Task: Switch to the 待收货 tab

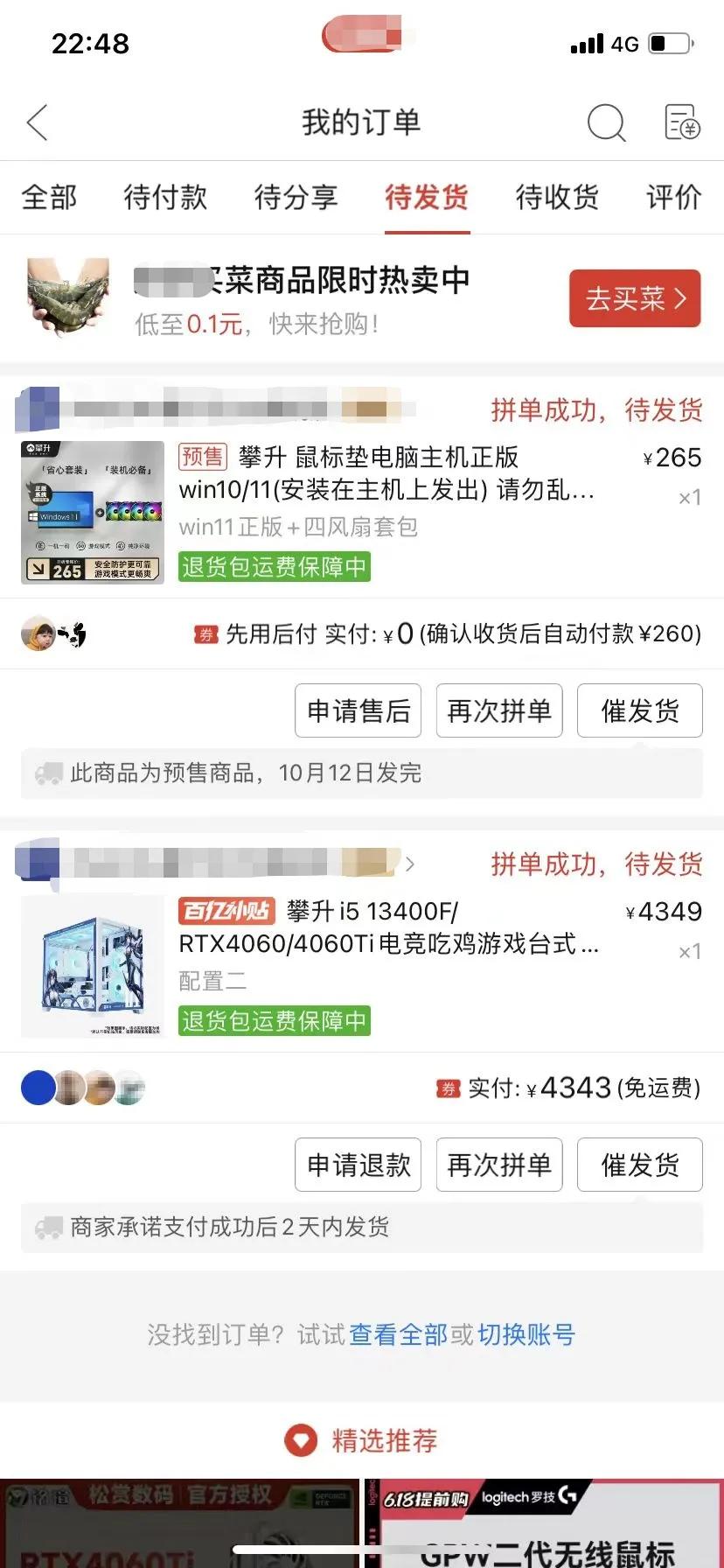Action: (x=556, y=198)
